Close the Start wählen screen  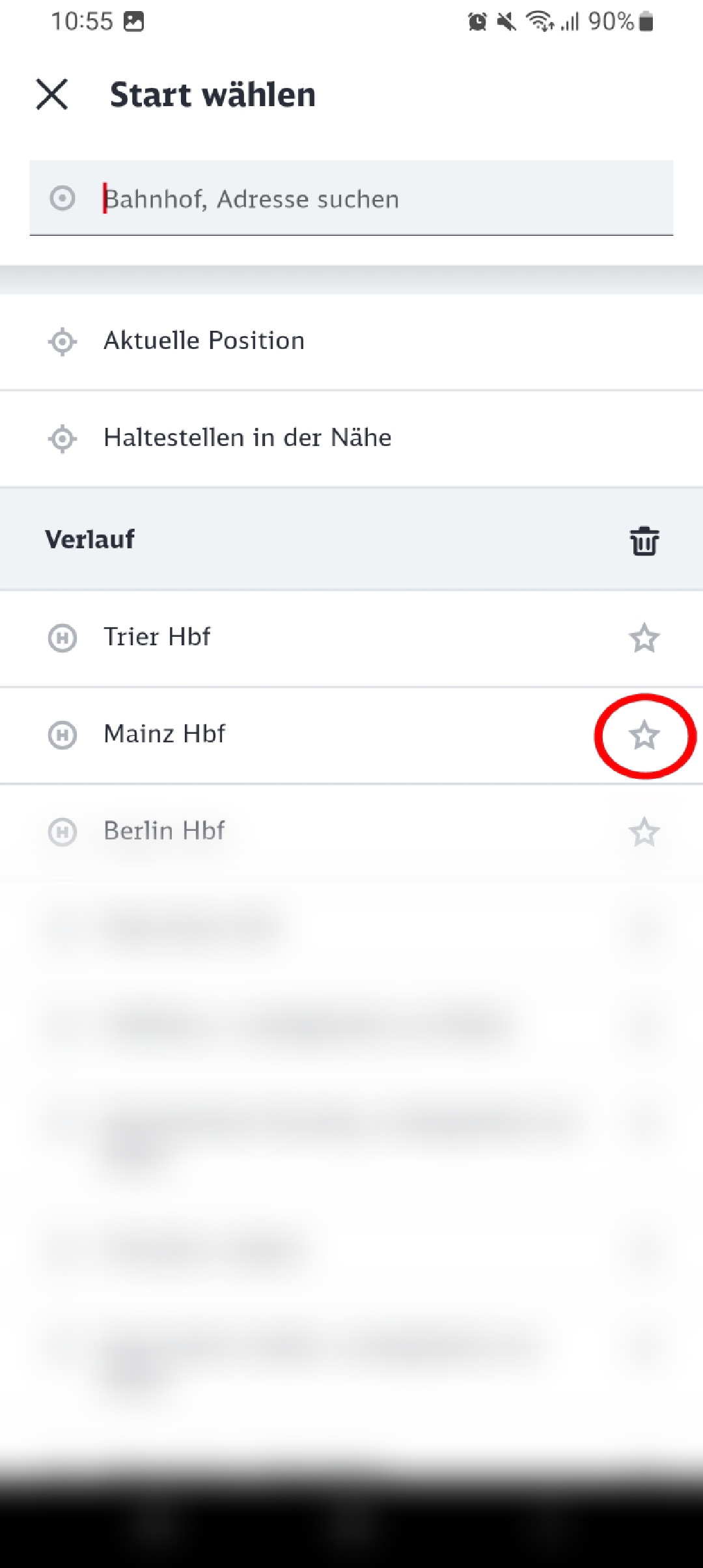52,94
